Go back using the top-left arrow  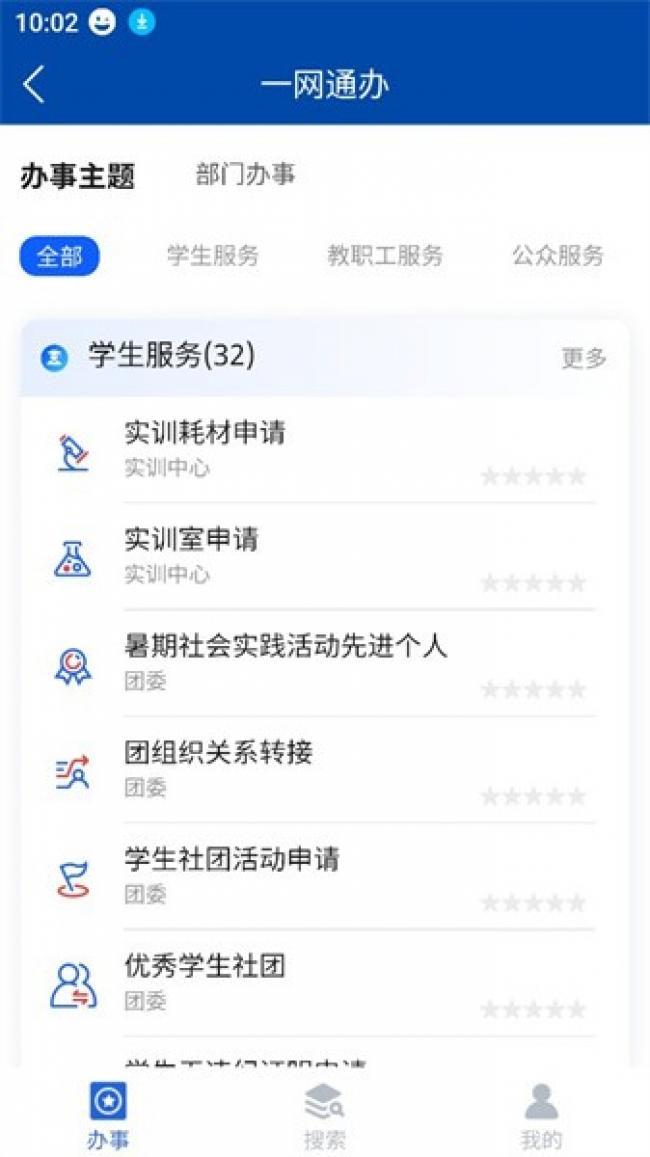click(x=34, y=85)
